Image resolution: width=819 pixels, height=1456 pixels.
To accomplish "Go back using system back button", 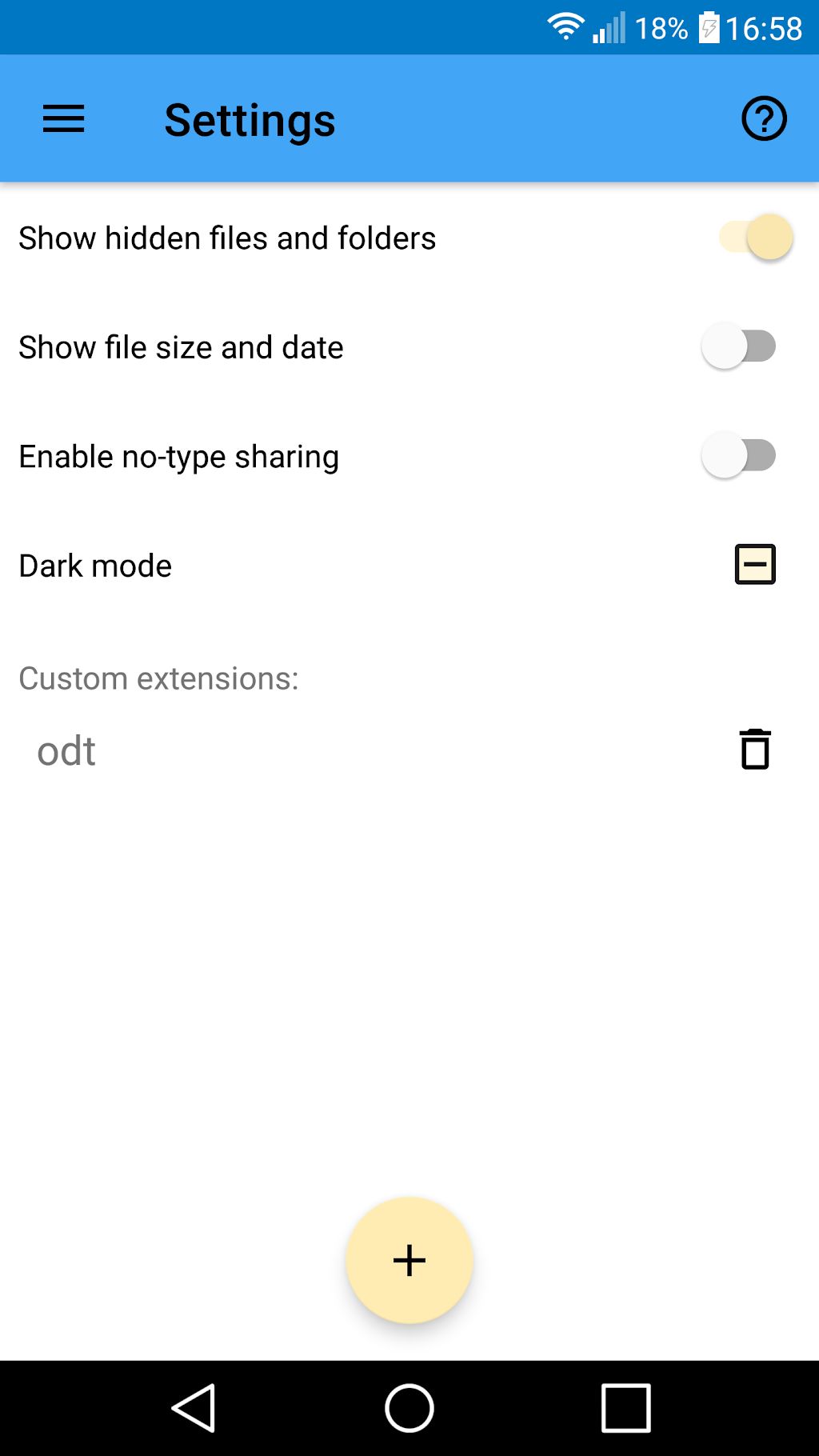I will pyautogui.click(x=194, y=1408).
